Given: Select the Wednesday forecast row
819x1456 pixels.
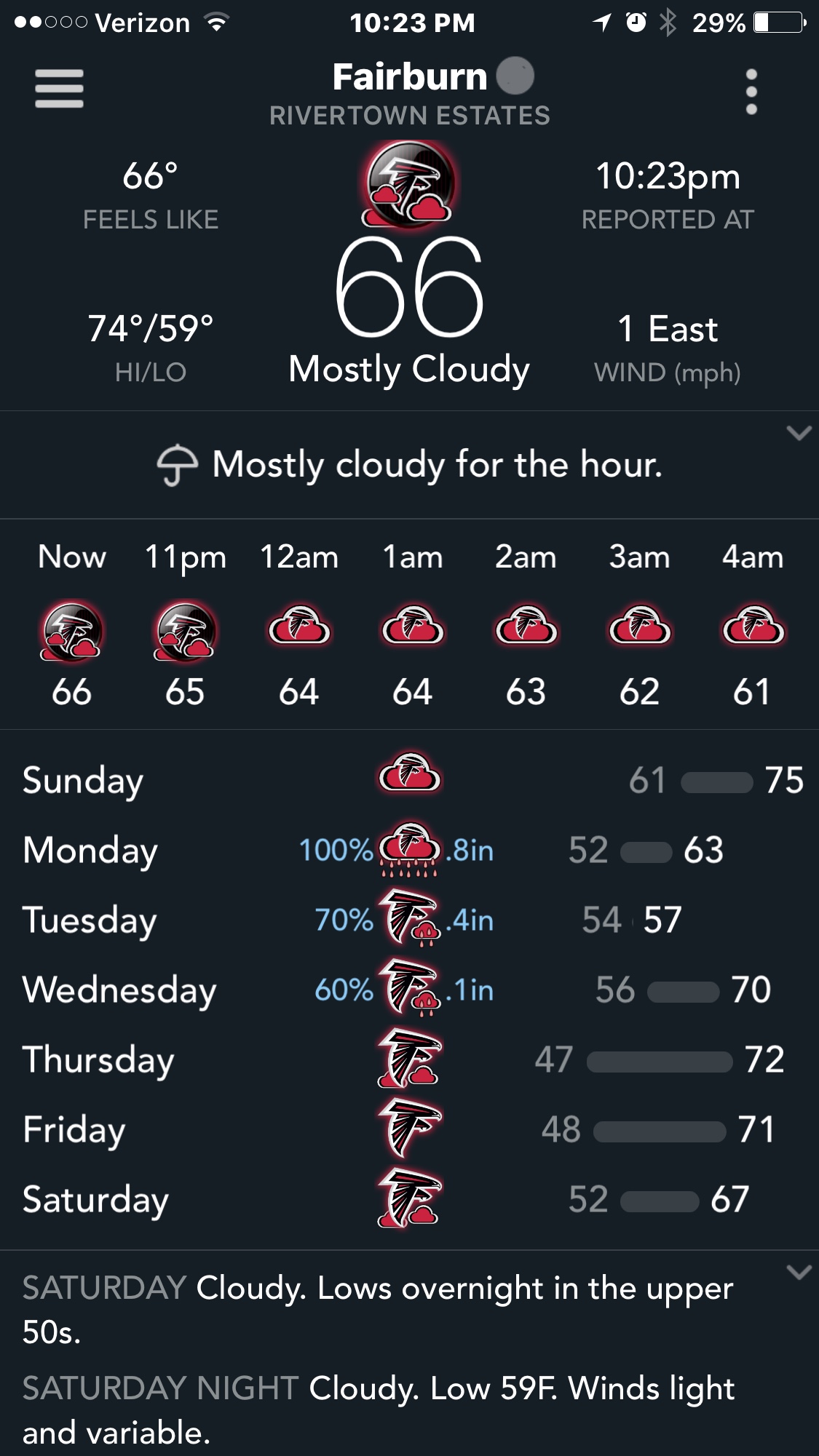Looking at the screenshot, I should click(x=409, y=990).
